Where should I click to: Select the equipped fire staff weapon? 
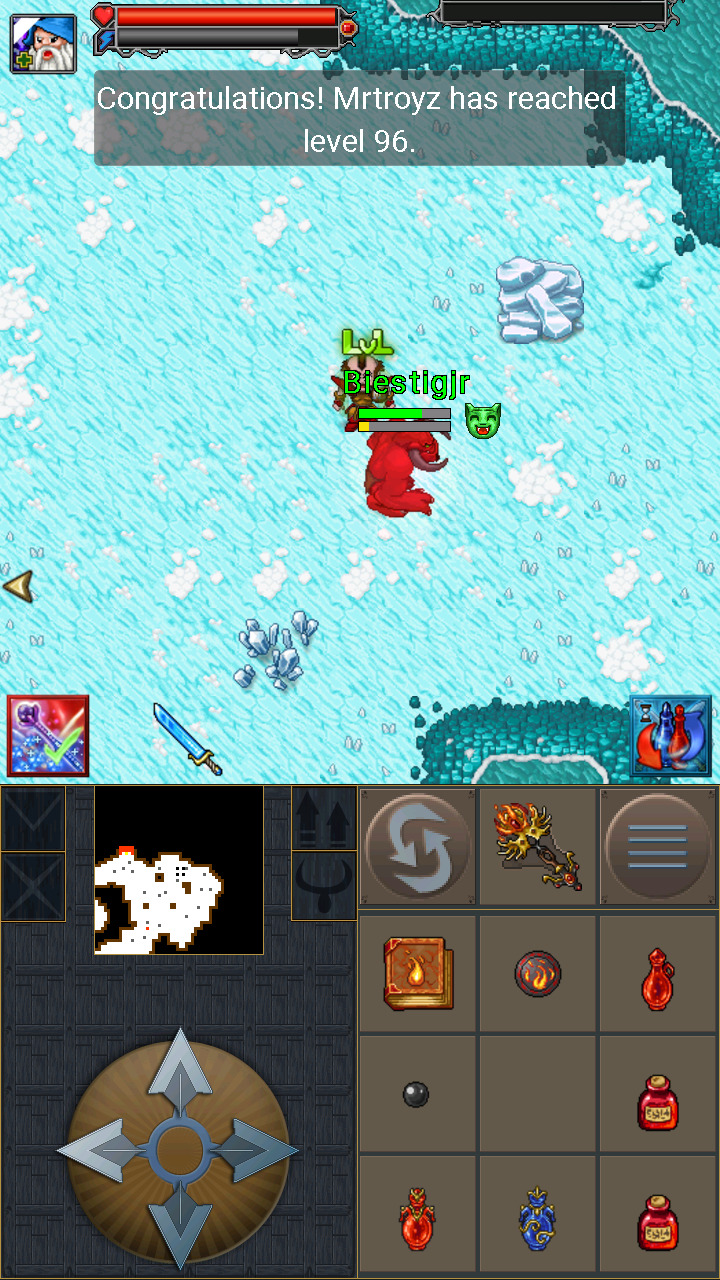[538, 847]
